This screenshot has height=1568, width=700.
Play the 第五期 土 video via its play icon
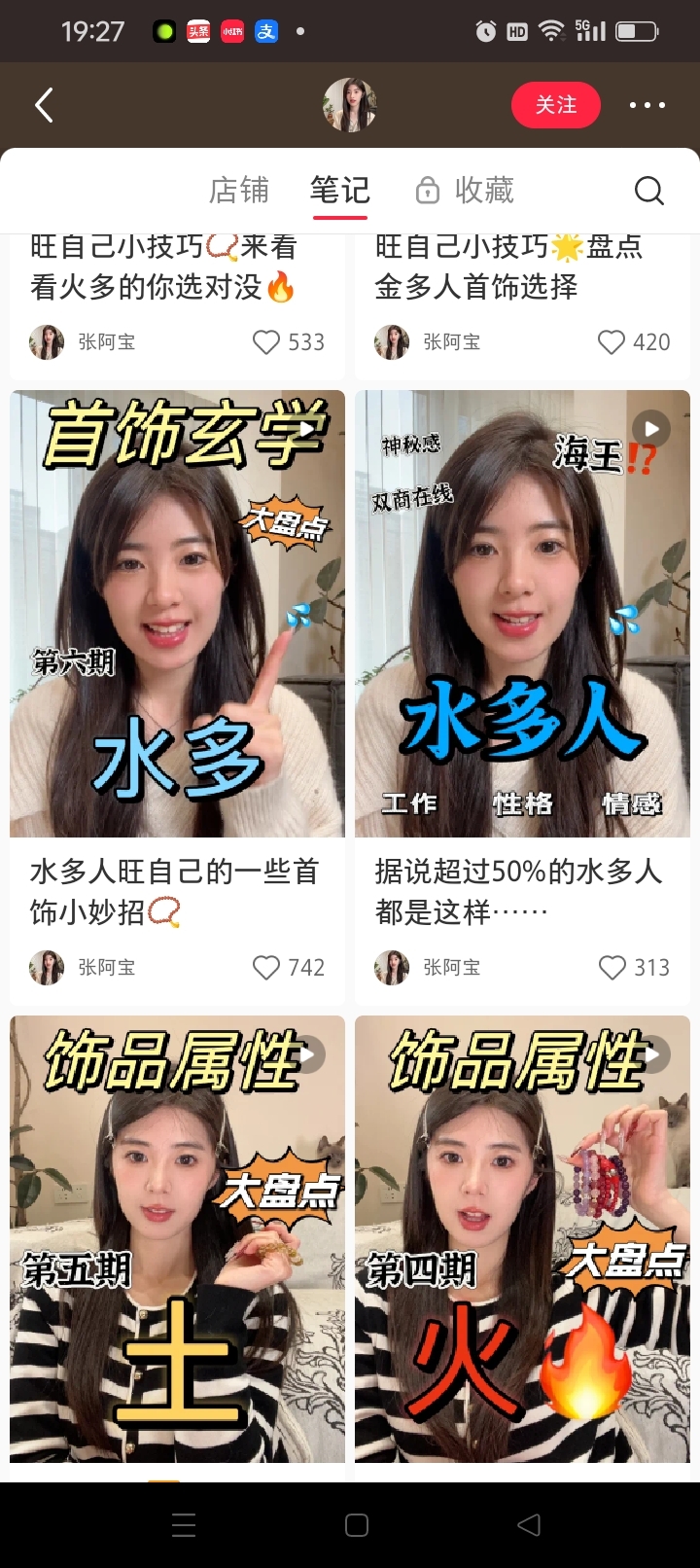click(x=307, y=1053)
